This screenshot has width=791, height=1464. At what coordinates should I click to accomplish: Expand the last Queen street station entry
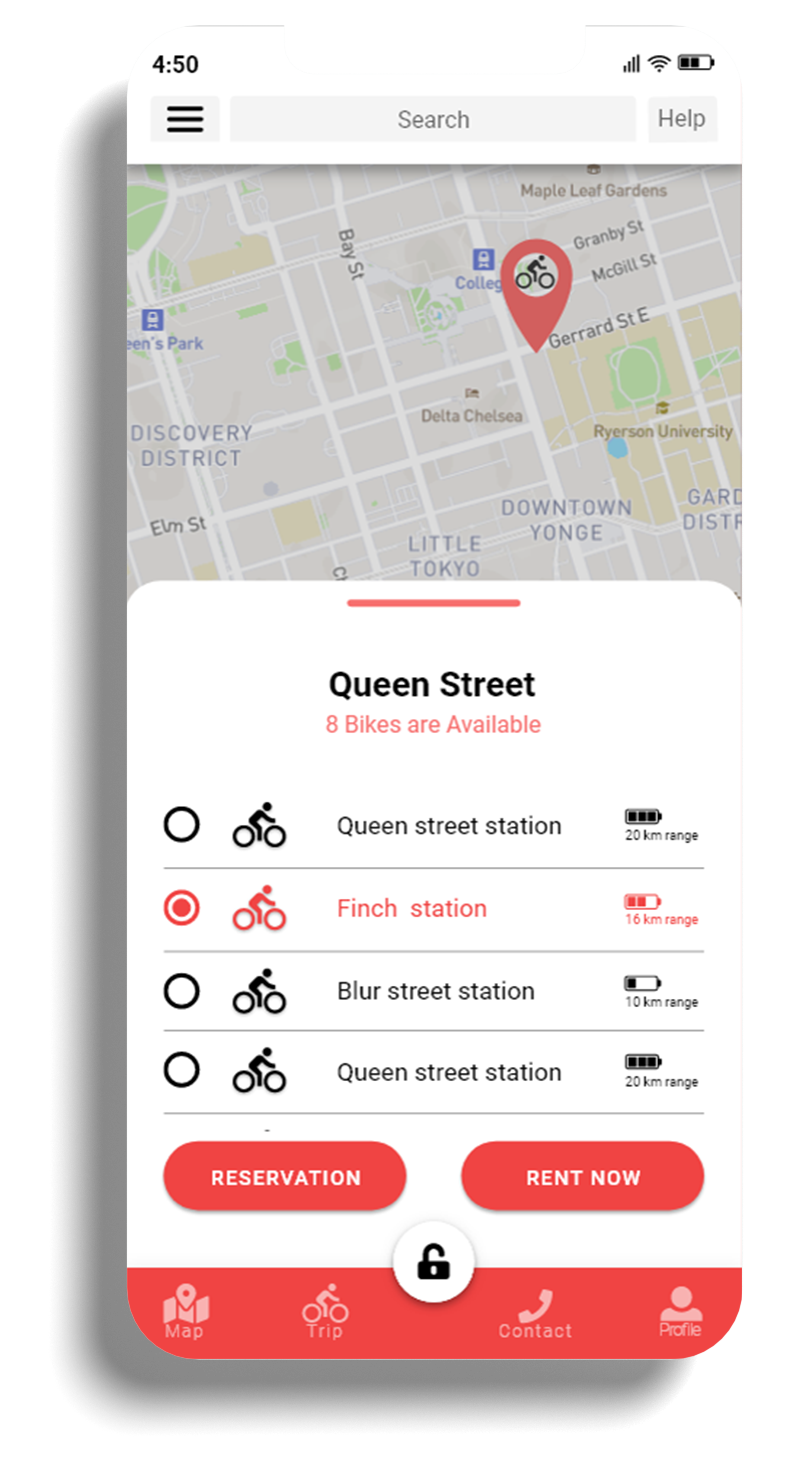point(448,1071)
